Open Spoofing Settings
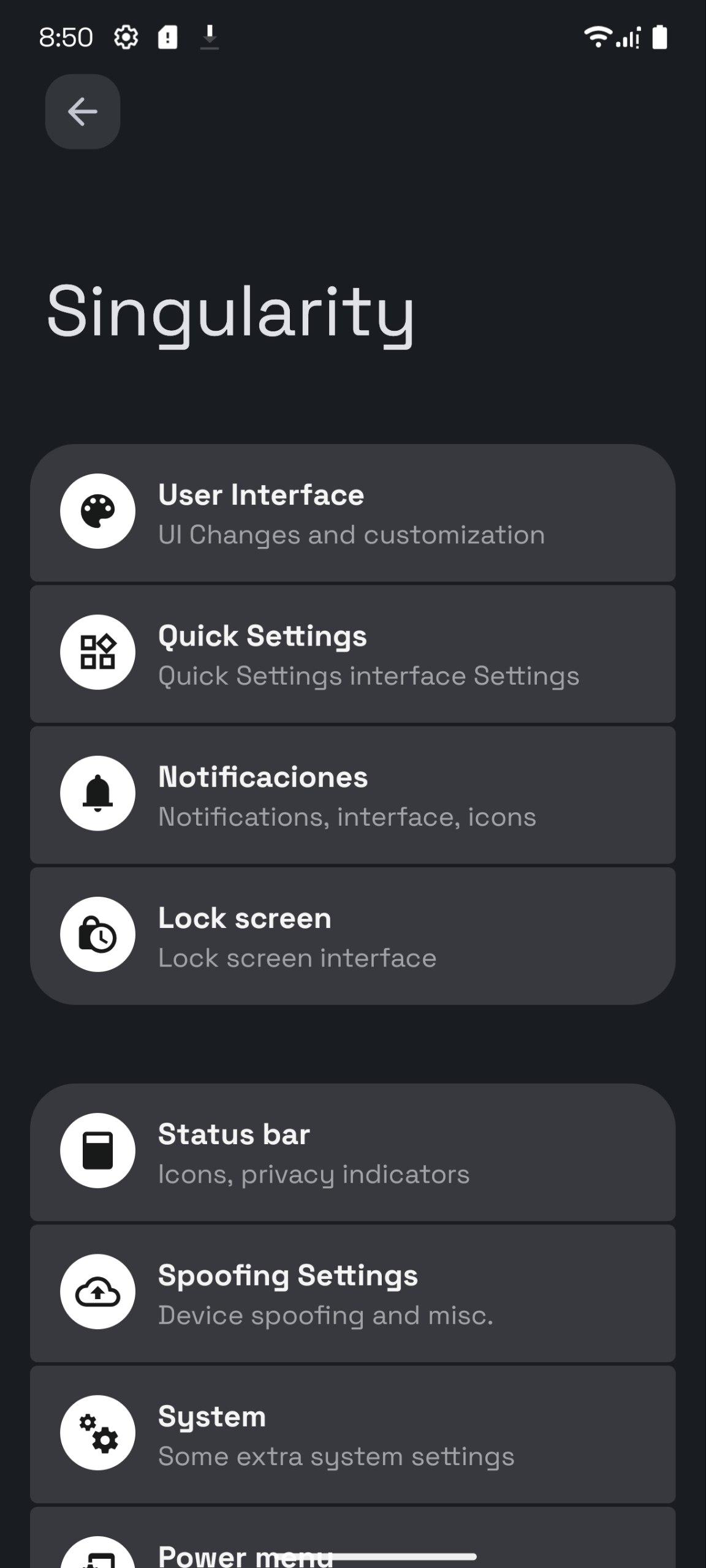The width and height of the screenshot is (706, 1568). pyautogui.click(x=352, y=1293)
